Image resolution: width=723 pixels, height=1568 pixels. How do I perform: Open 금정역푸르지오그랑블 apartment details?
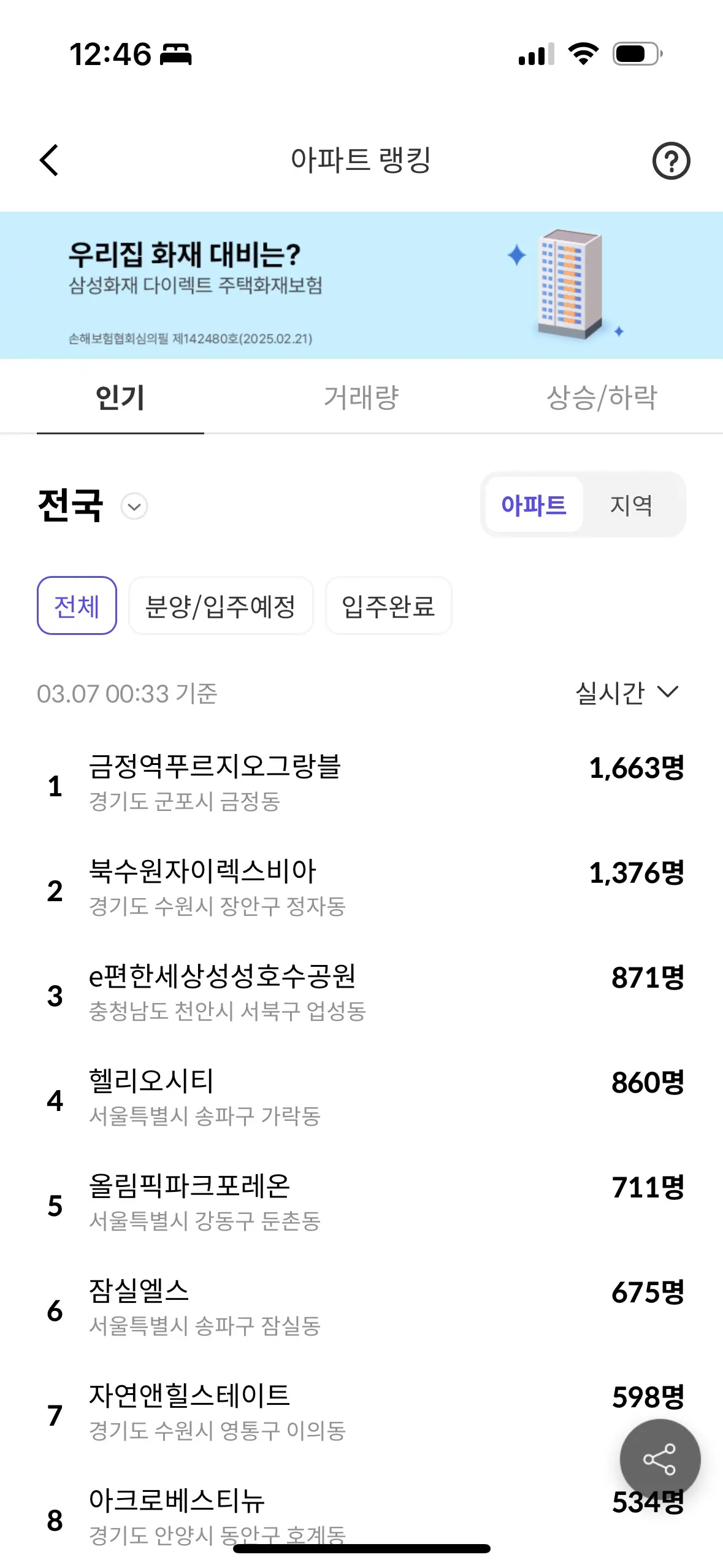pos(215,783)
